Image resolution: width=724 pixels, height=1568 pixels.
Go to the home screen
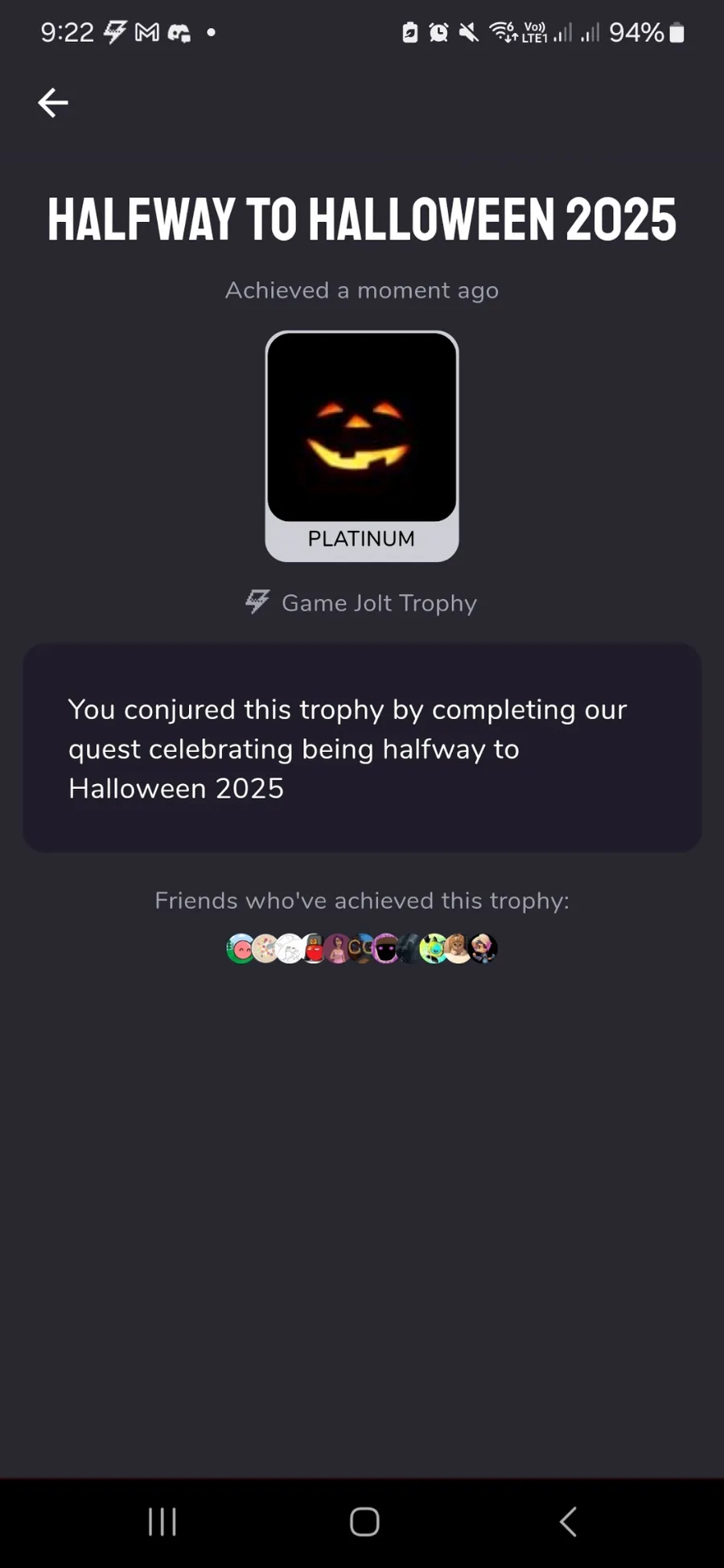click(x=364, y=1521)
